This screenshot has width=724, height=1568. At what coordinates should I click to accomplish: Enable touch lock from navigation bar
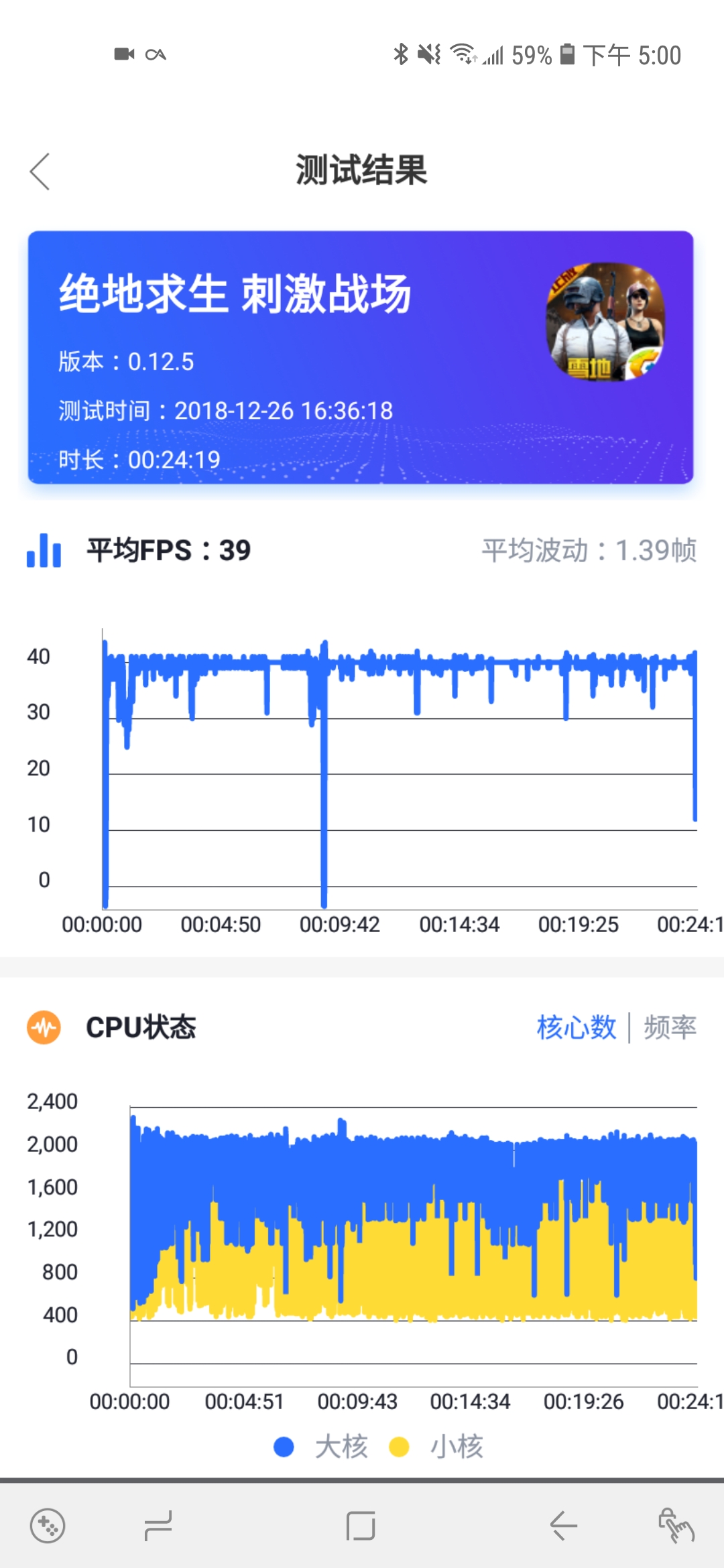point(677,1526)
